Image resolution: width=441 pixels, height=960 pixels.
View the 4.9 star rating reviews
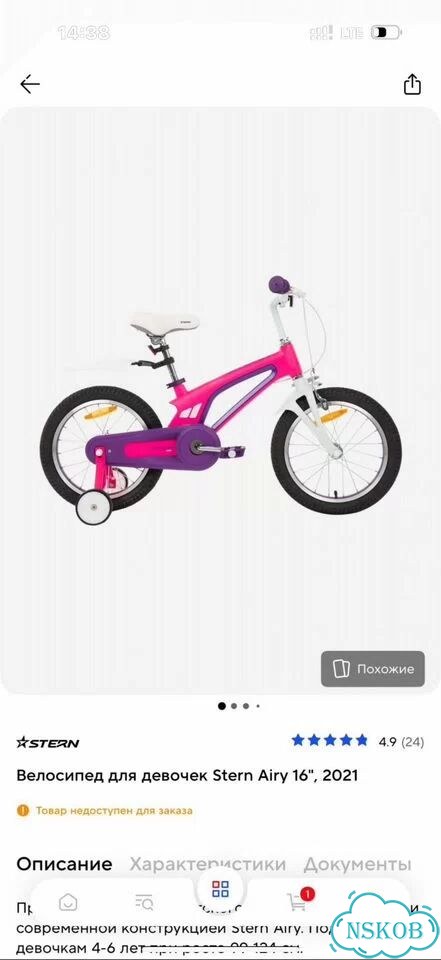[x=358, y=741]
